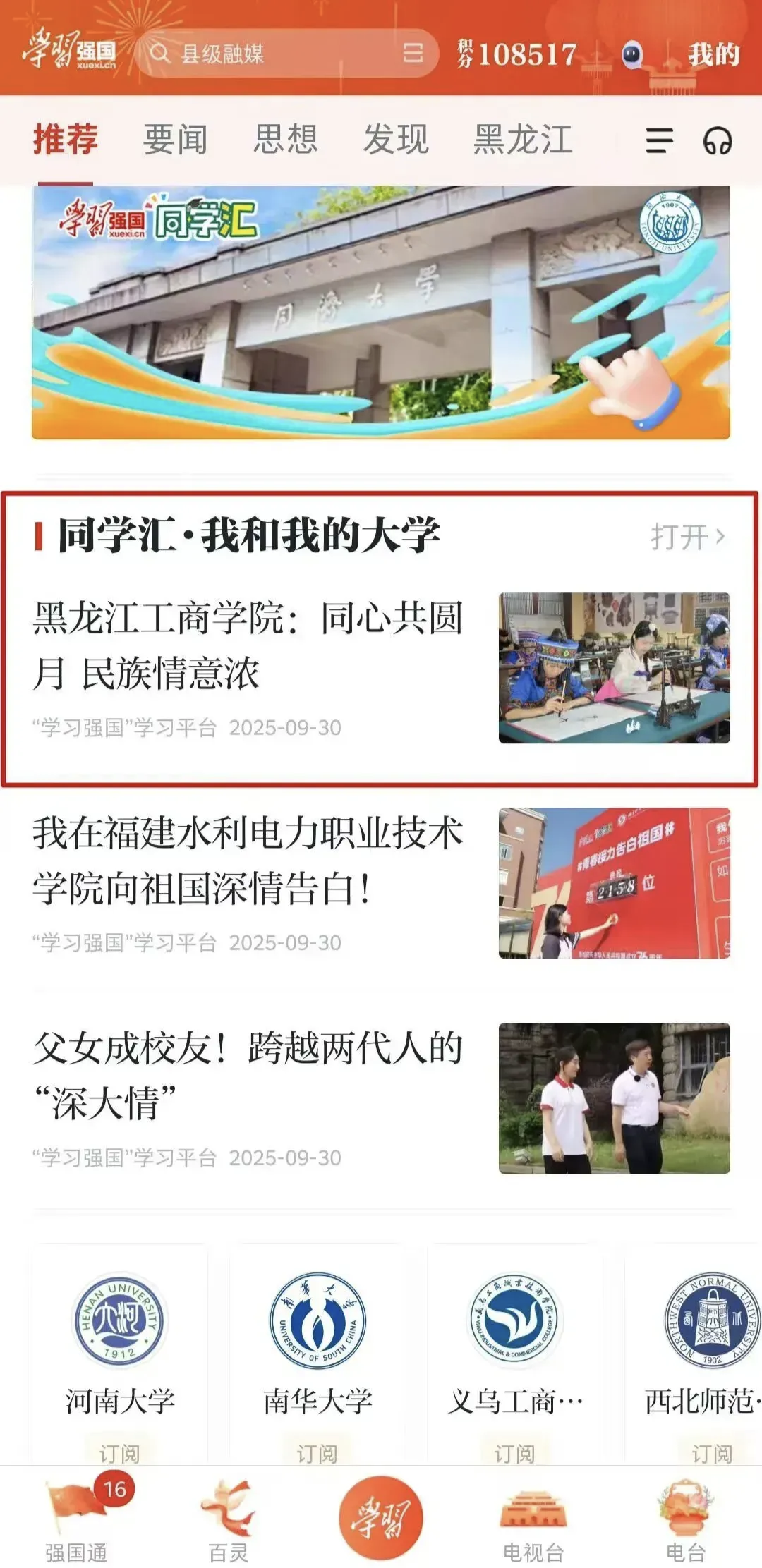762x1568 pixels.
Task: Open the robot assistant icon
Action: coord(632,54)
